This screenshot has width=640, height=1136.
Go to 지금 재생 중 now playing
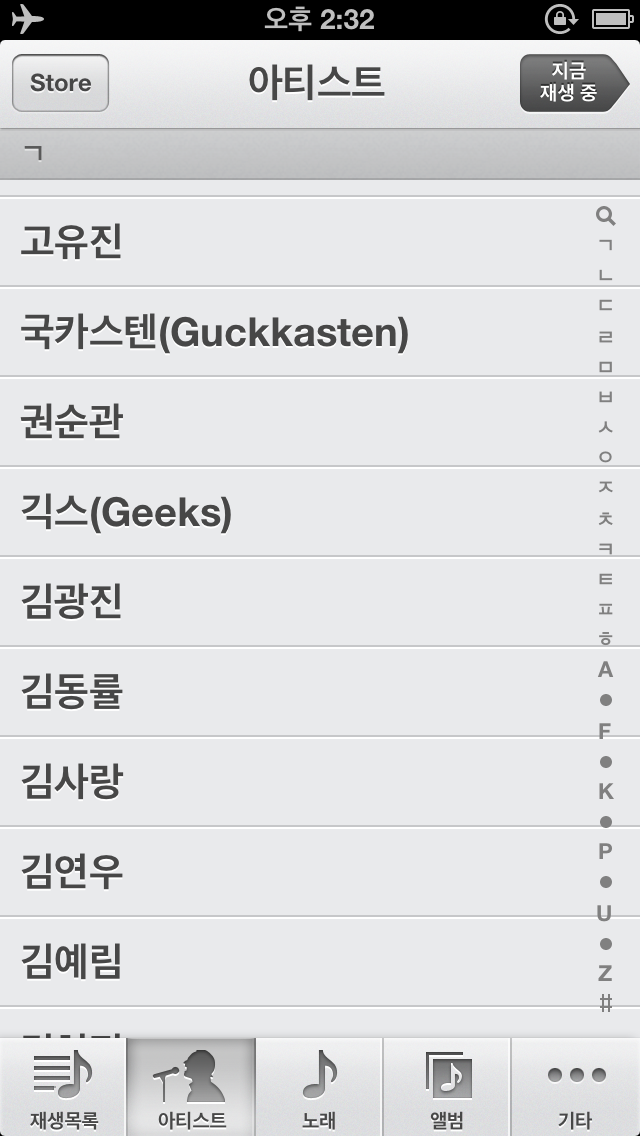pos(574,83)
